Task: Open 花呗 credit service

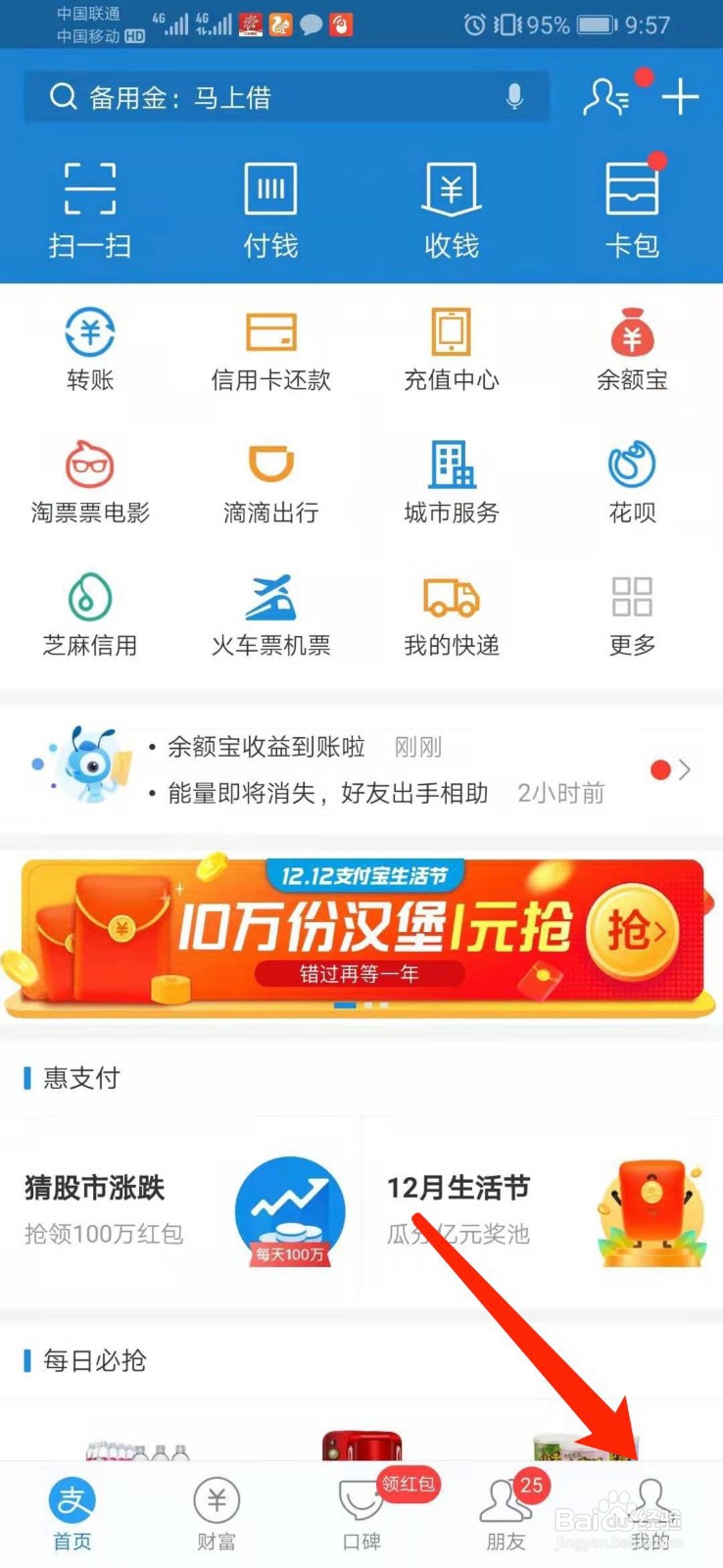Action: click(632, 480)
